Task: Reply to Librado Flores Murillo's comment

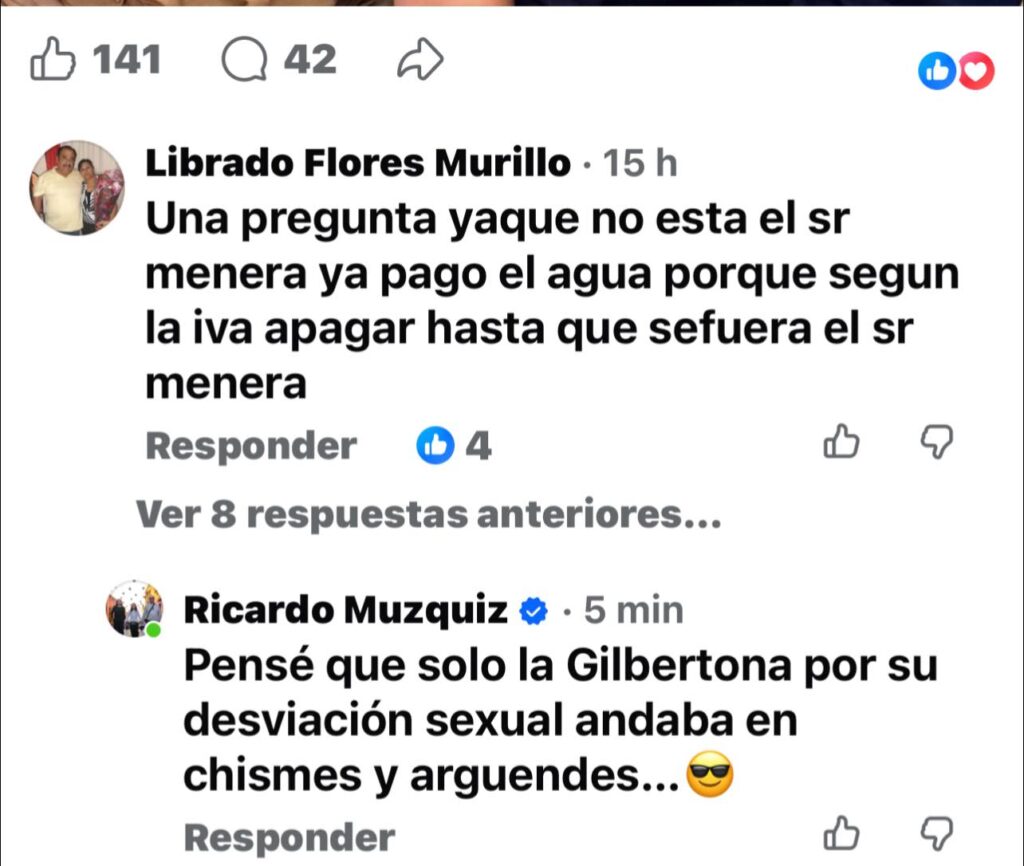Action: pyautogui.click(x=250, y=446)
